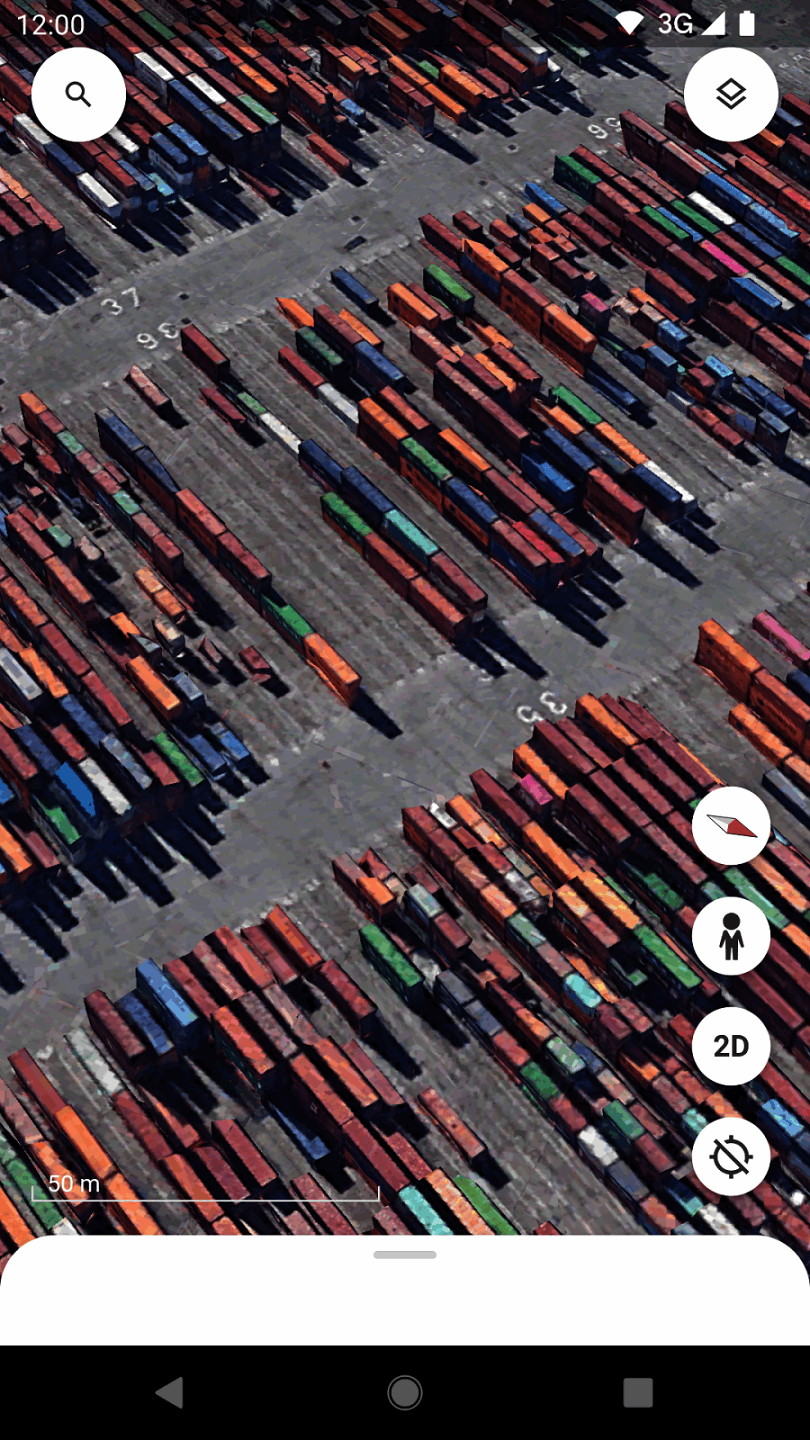Toggle Street View with the pegman
Viewport: 810px width, 1440px height.
click(x=731, y=936)
